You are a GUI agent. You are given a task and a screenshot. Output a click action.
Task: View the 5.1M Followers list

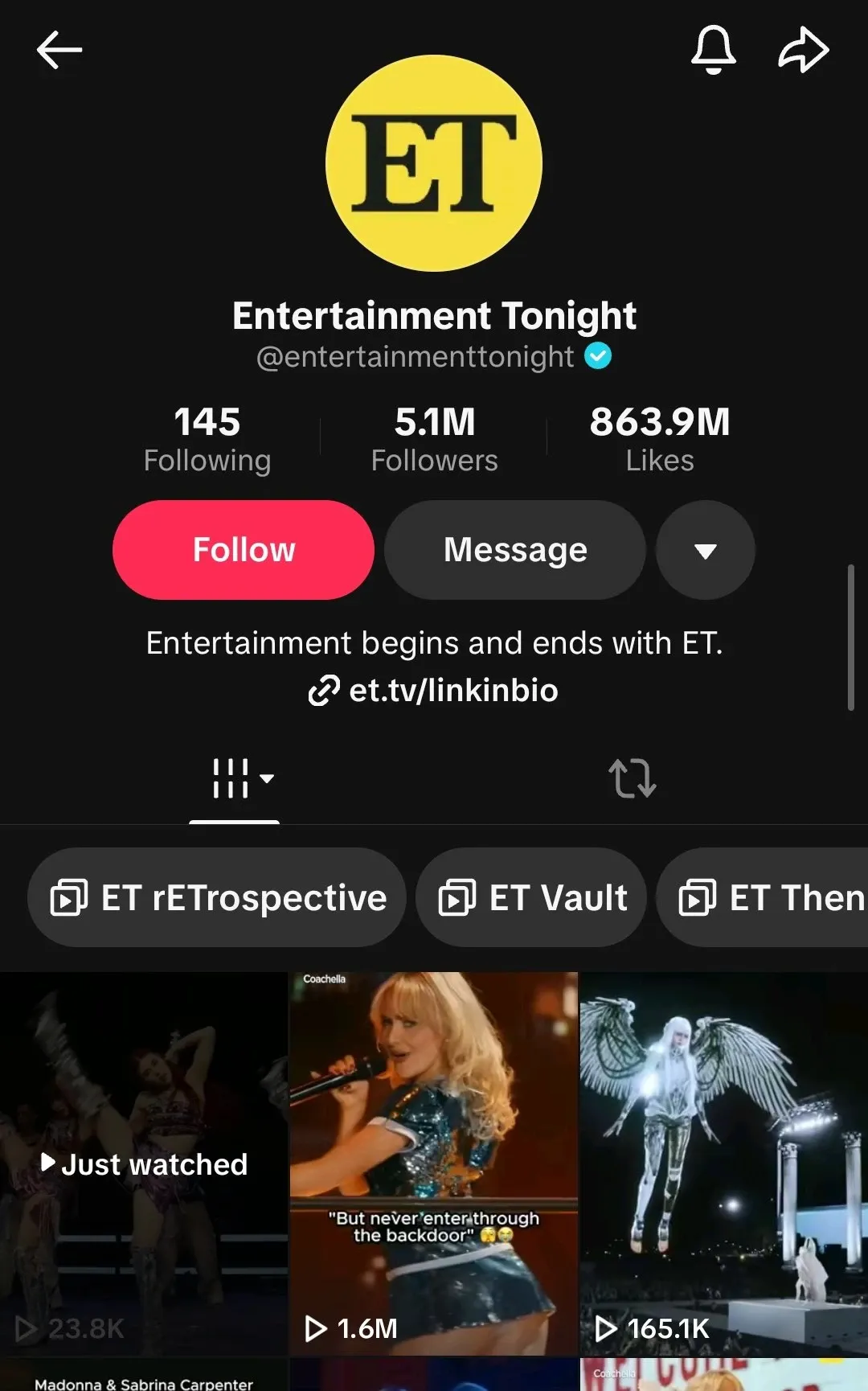pyautogui.click(x=434, y=439)
